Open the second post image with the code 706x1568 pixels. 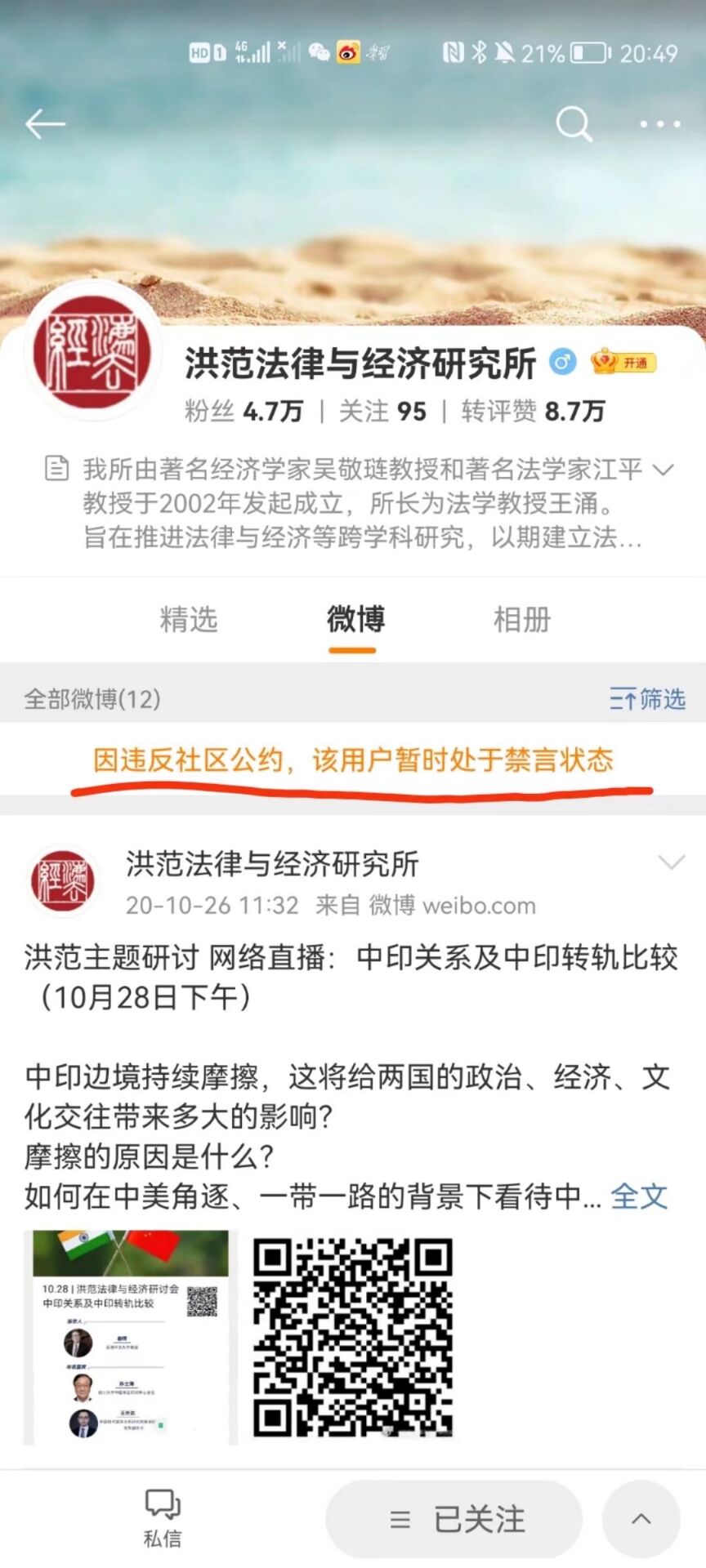pyautogui.click(x=352, y=1336)
